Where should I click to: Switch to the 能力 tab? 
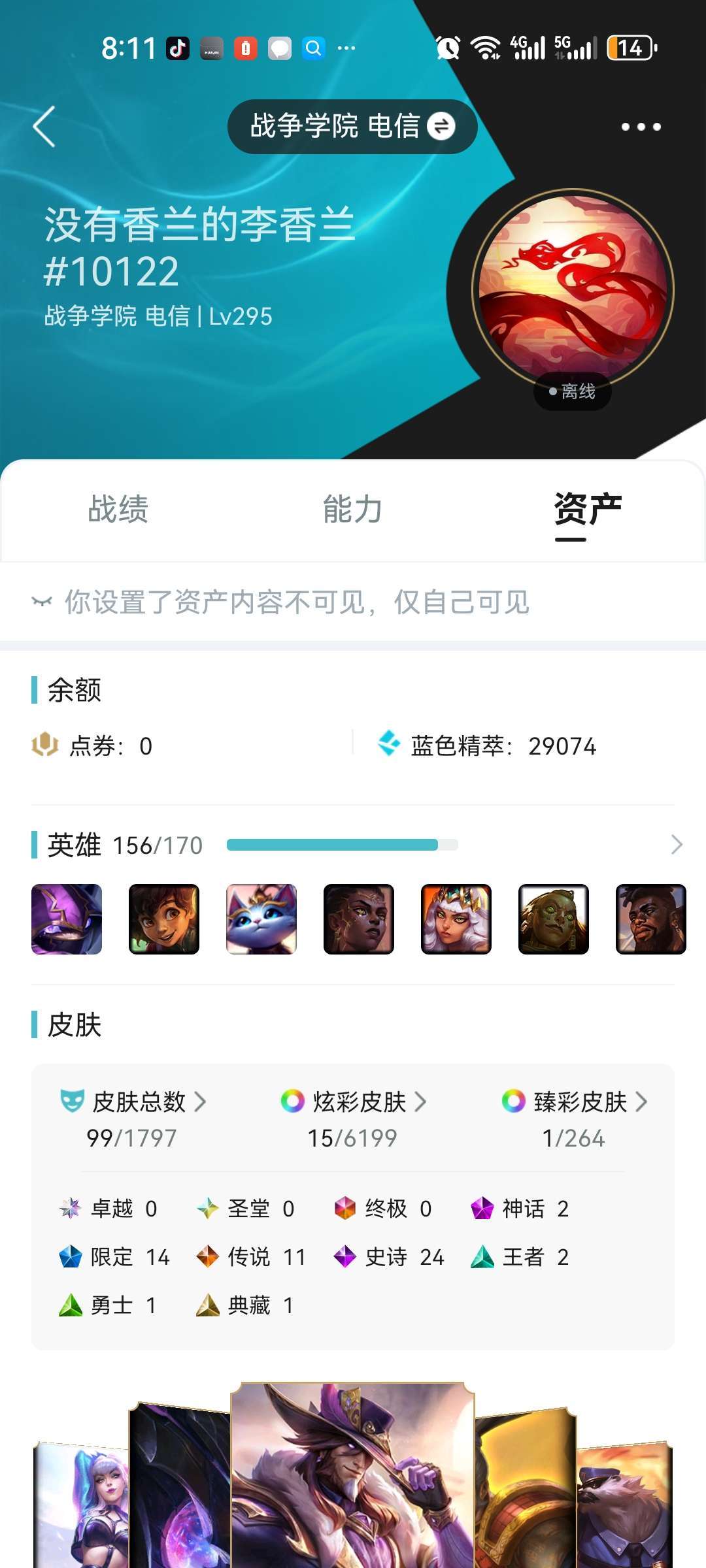pyautogui.click(x=353, y=509)
